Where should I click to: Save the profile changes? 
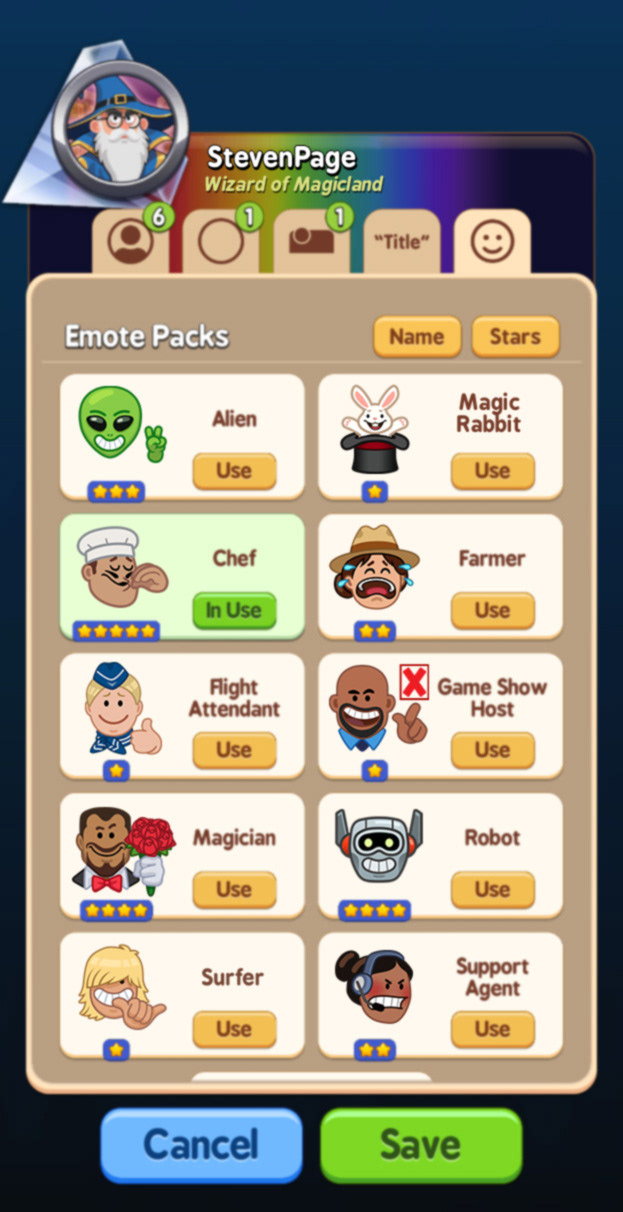421,1145
